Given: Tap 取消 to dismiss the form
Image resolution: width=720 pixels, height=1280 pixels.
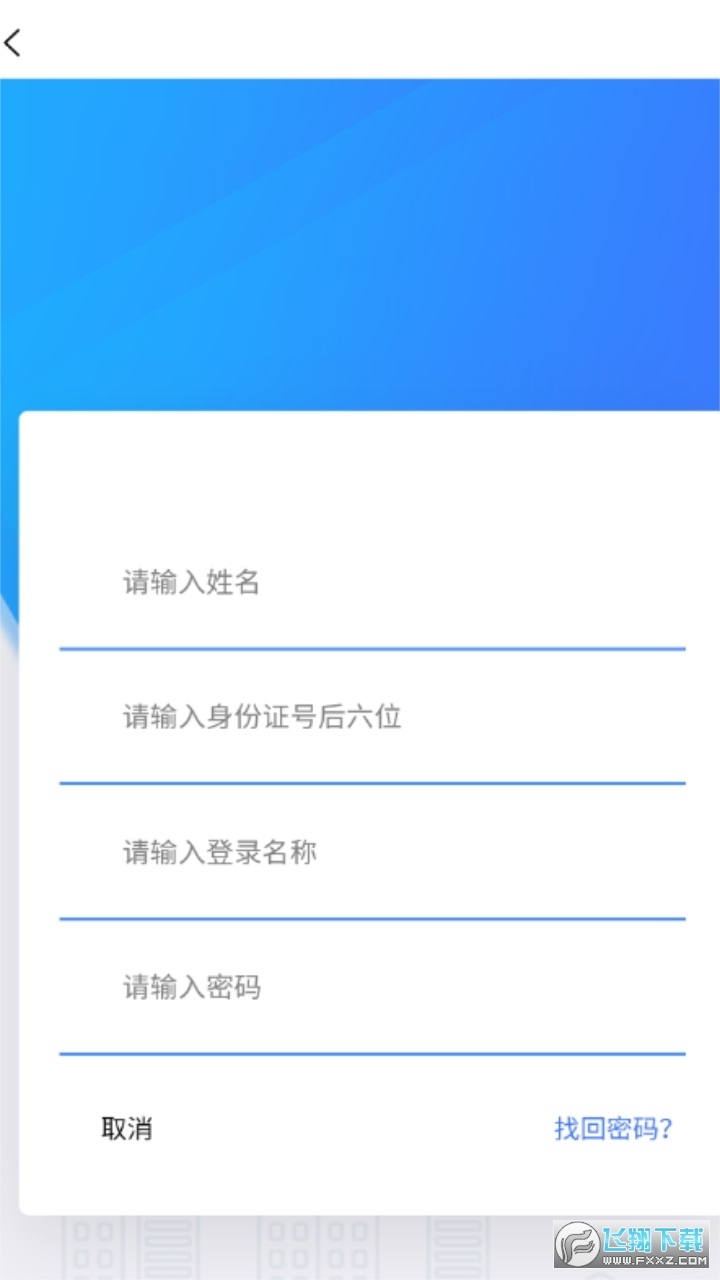Looking at the screenshot, I should (127, 1128).
